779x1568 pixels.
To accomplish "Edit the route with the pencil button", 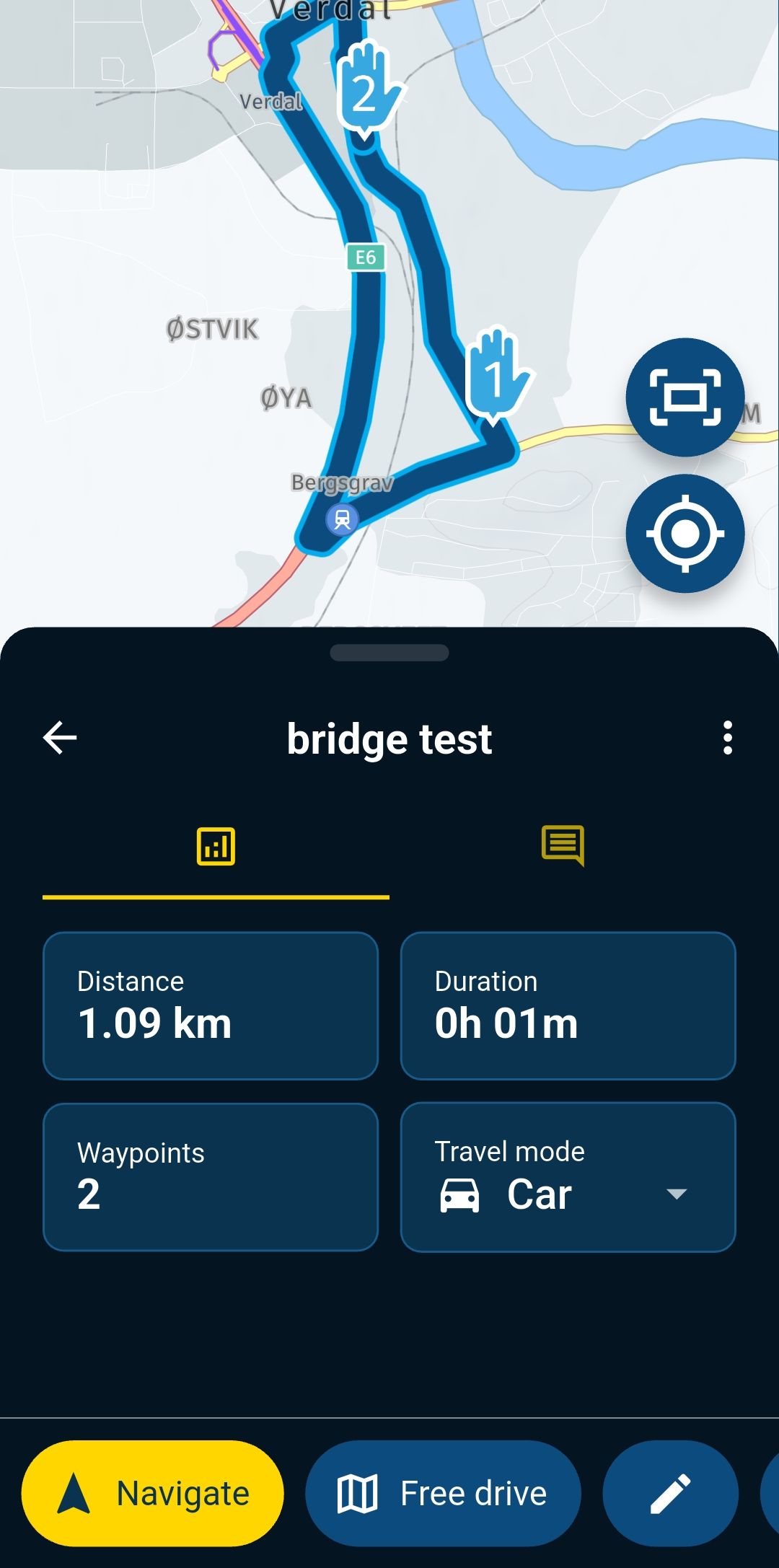I will tap(670, 1493).
